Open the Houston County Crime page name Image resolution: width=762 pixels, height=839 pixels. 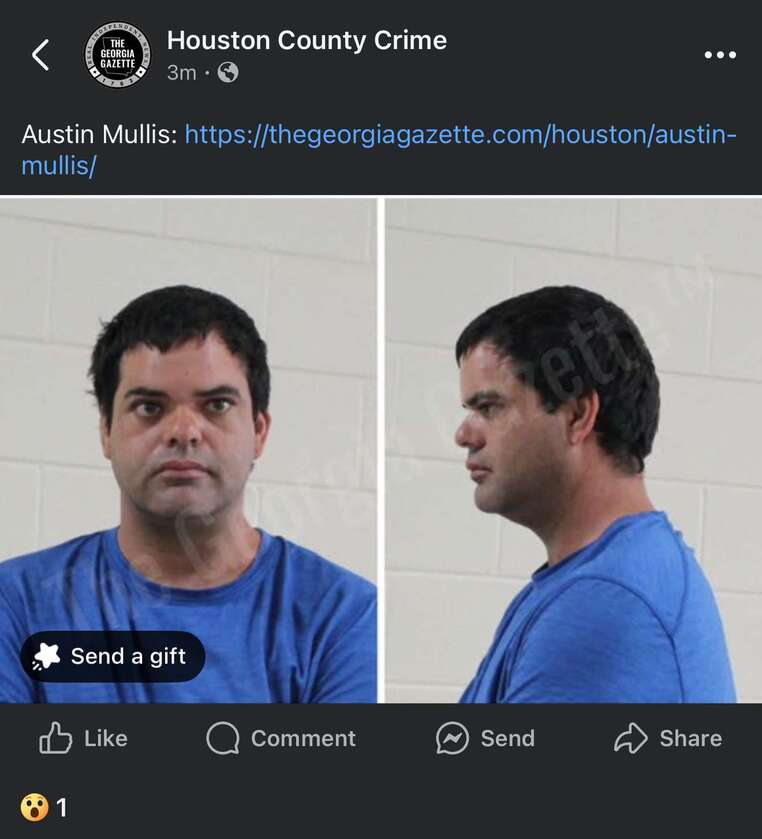point(306,40)
